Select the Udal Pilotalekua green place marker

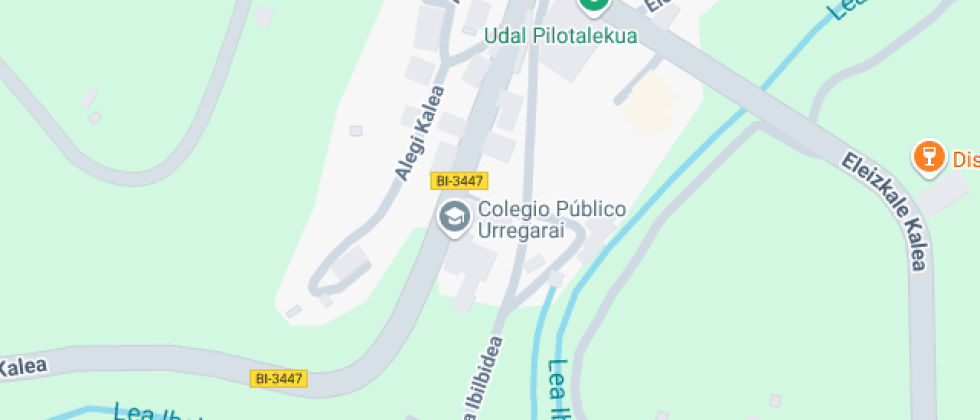tap(594, 5)
